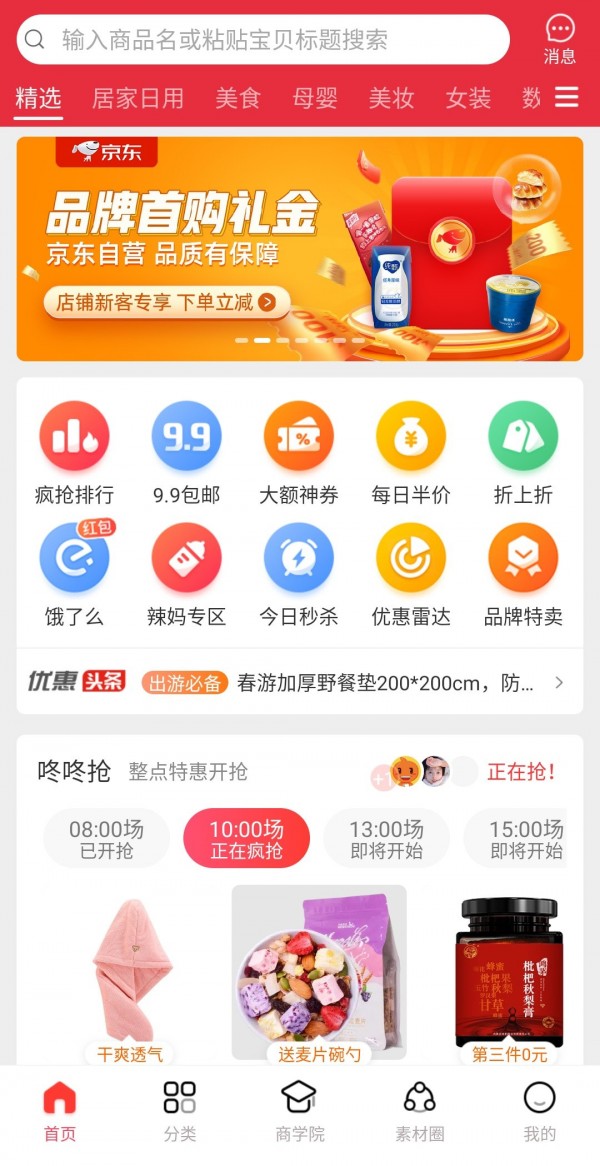The image size is (600, 1166).
Task: Select the 13:00场 time slot
Action: click(x=386, y=839)
